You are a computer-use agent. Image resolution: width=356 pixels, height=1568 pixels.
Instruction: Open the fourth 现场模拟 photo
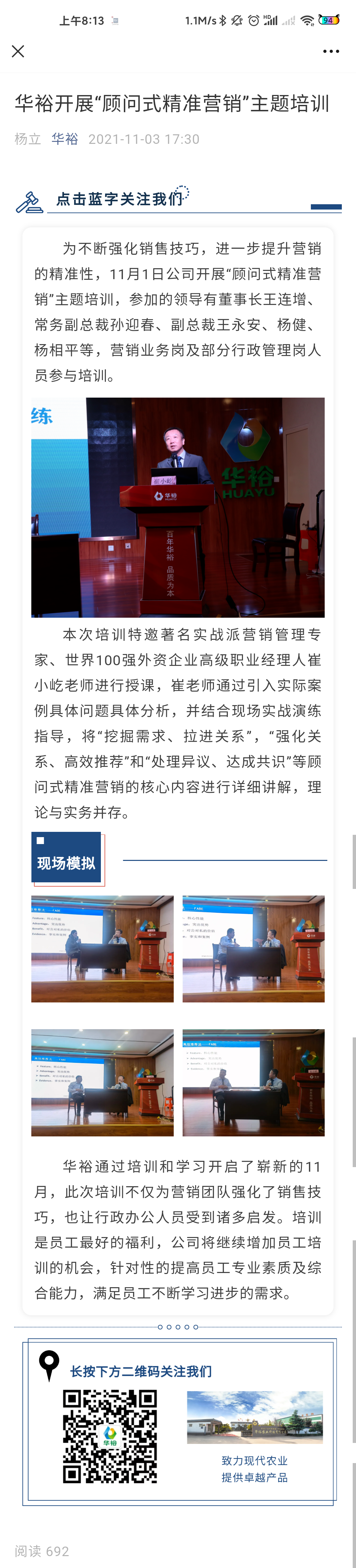(x=253, y=1082)
